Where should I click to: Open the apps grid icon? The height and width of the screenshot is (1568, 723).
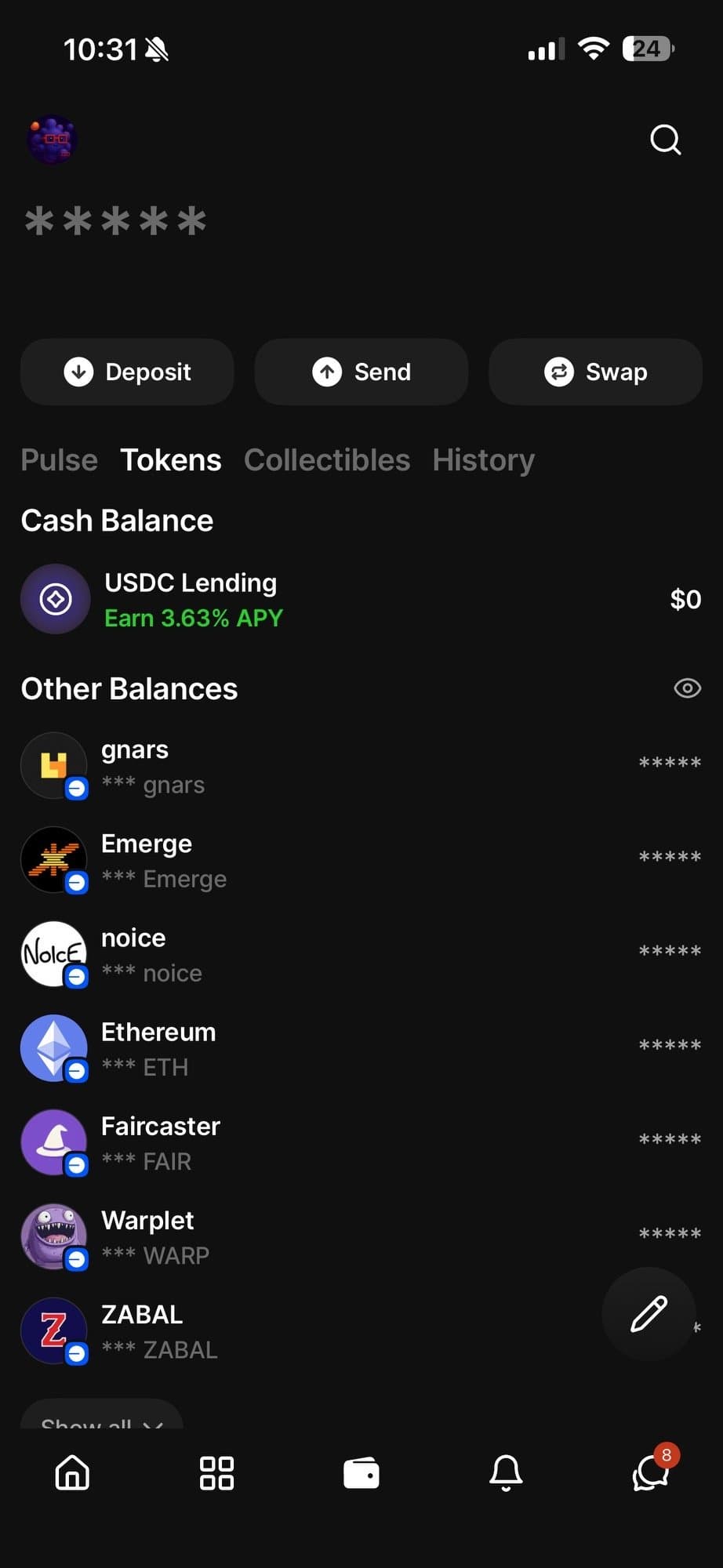216,1472
